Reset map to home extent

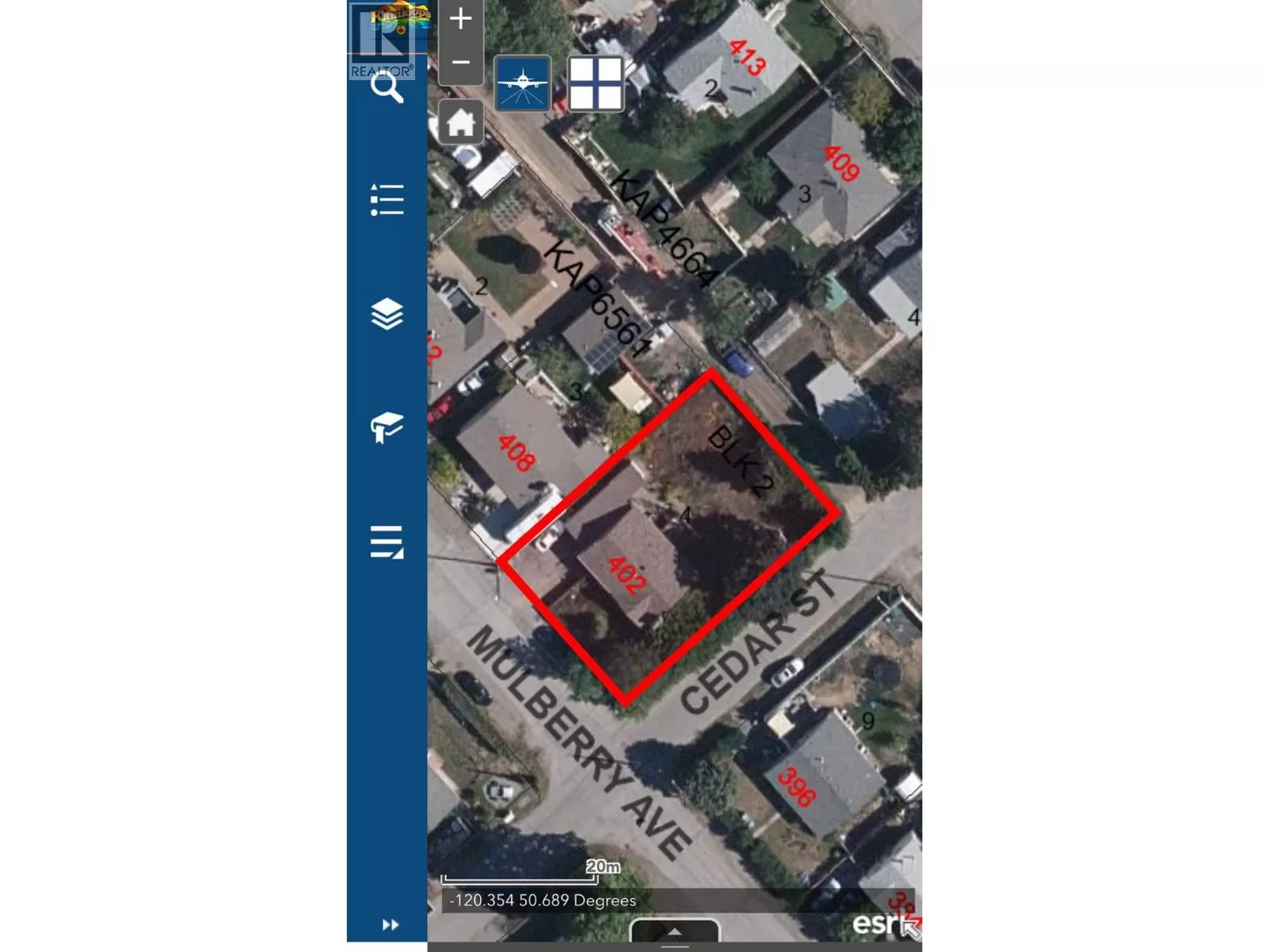(x=460, y=123)
